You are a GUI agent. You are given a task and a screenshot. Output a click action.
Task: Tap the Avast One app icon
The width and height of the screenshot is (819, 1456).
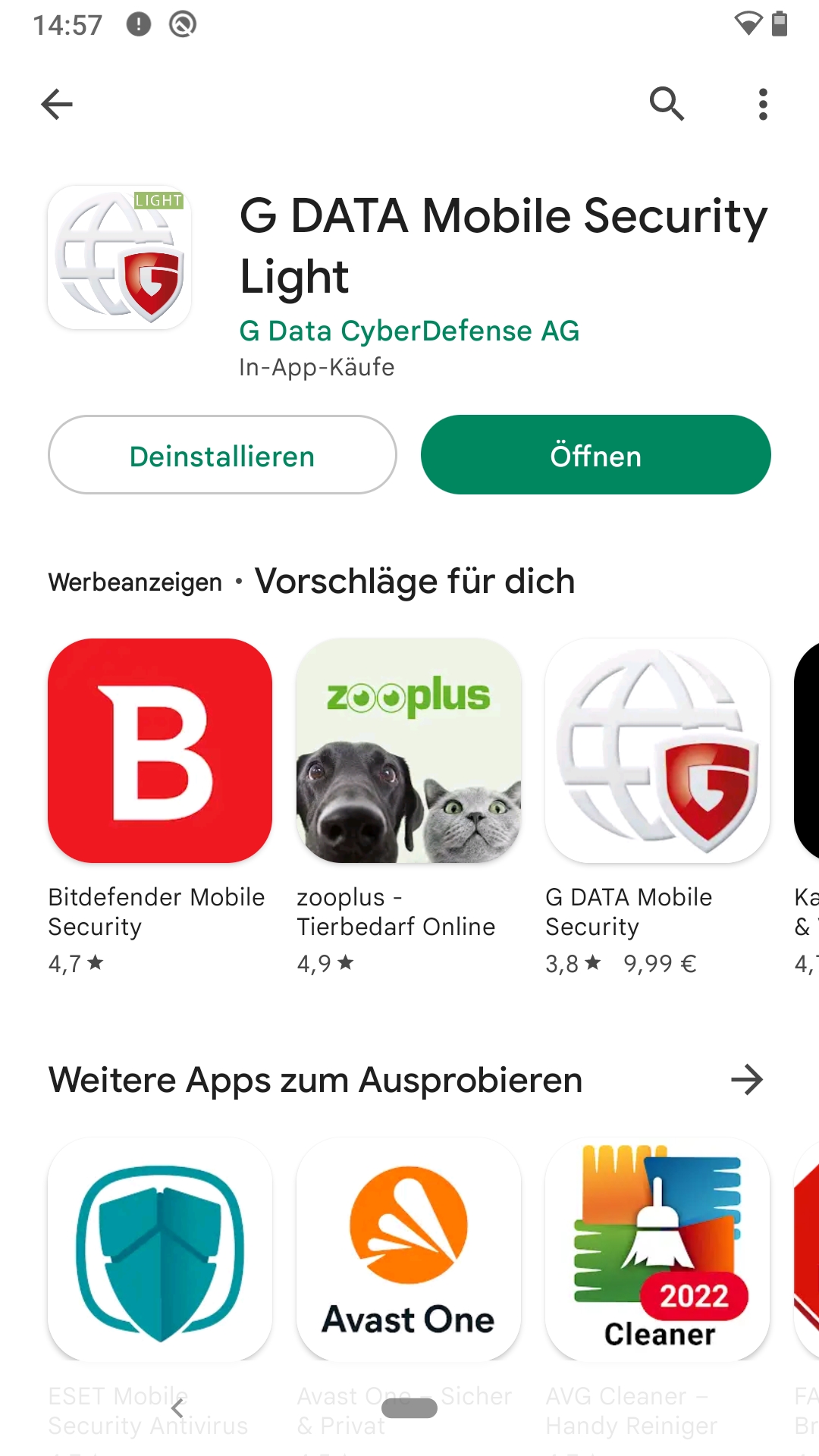[x=409, y=1250]
